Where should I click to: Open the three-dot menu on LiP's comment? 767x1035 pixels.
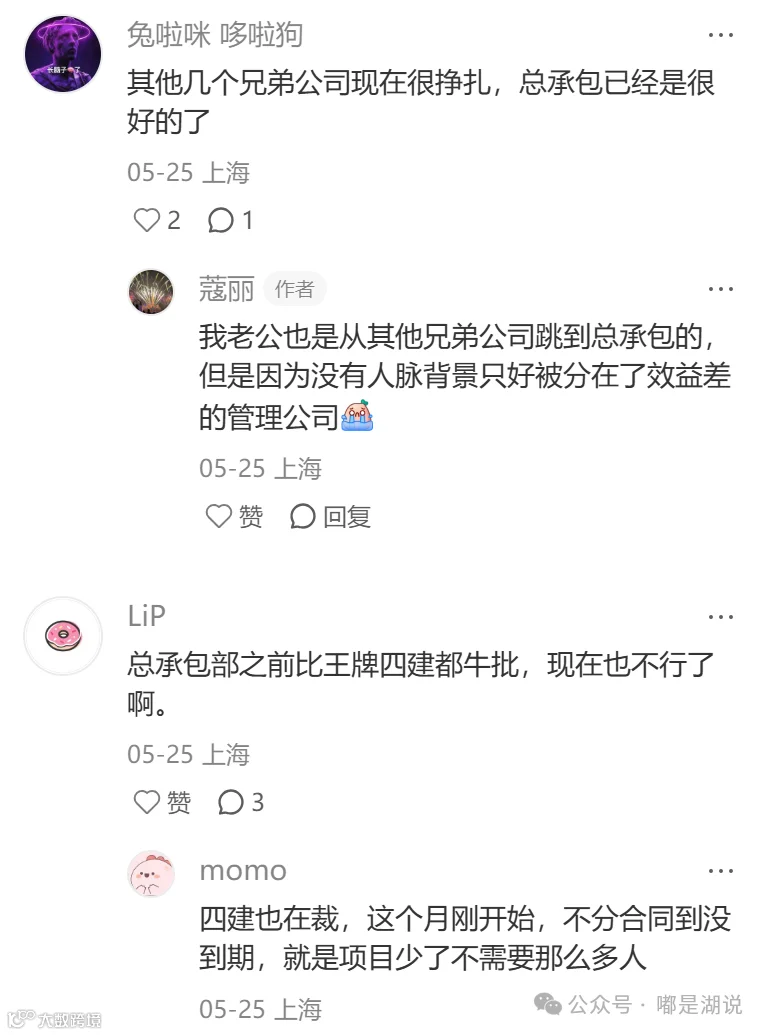pyautogui.click(x=720, y=616)
